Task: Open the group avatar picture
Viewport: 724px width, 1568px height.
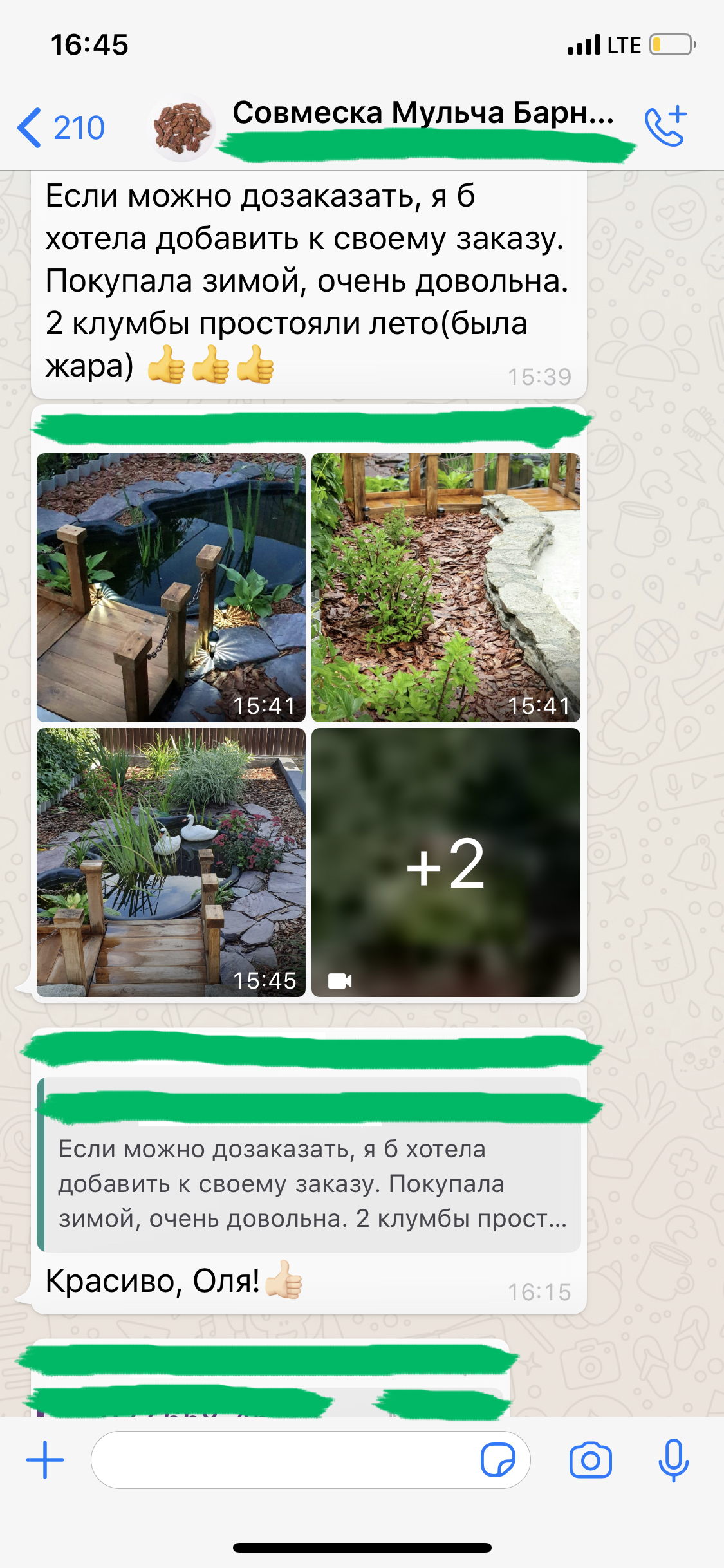Action: [x=182, y=127]
